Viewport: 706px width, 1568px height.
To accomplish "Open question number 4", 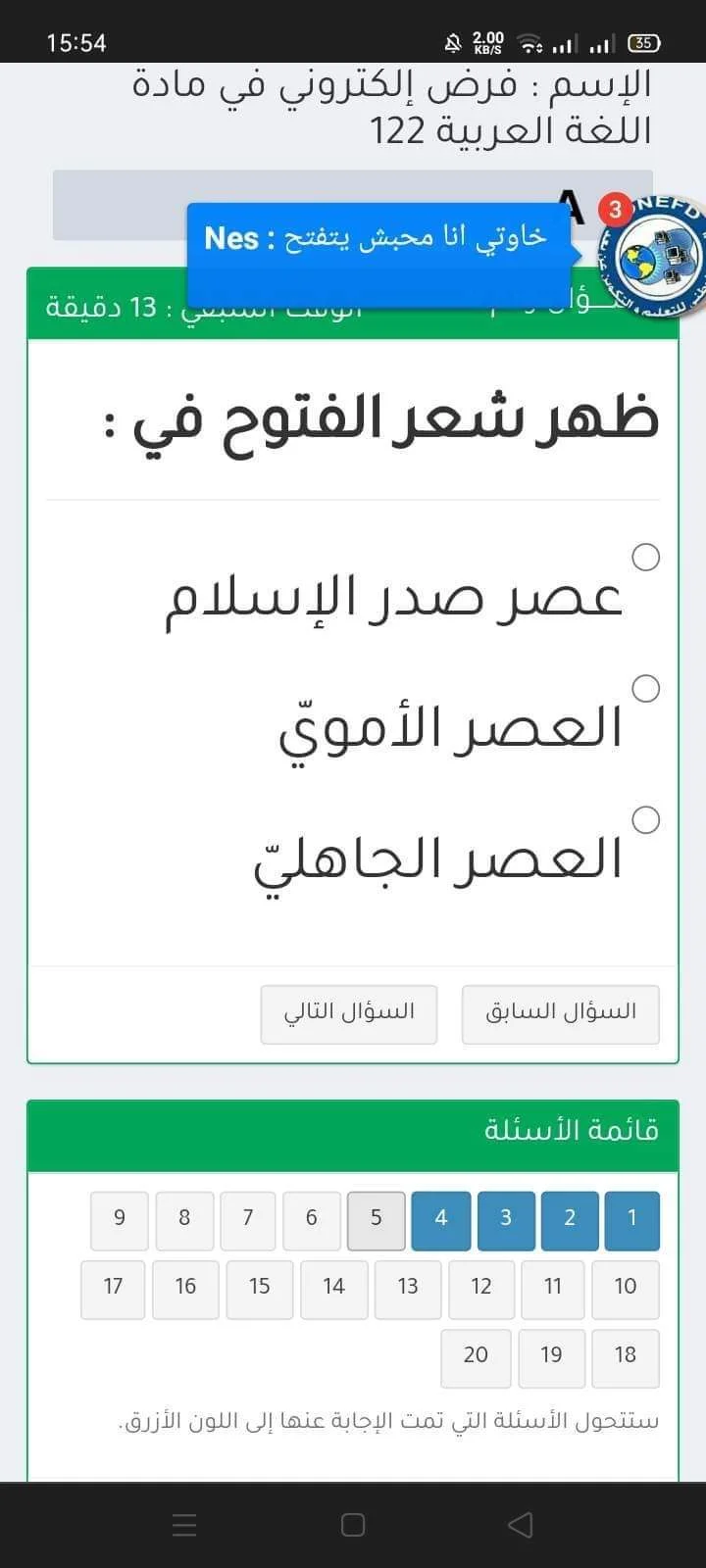I will [x=440, y=1220].
